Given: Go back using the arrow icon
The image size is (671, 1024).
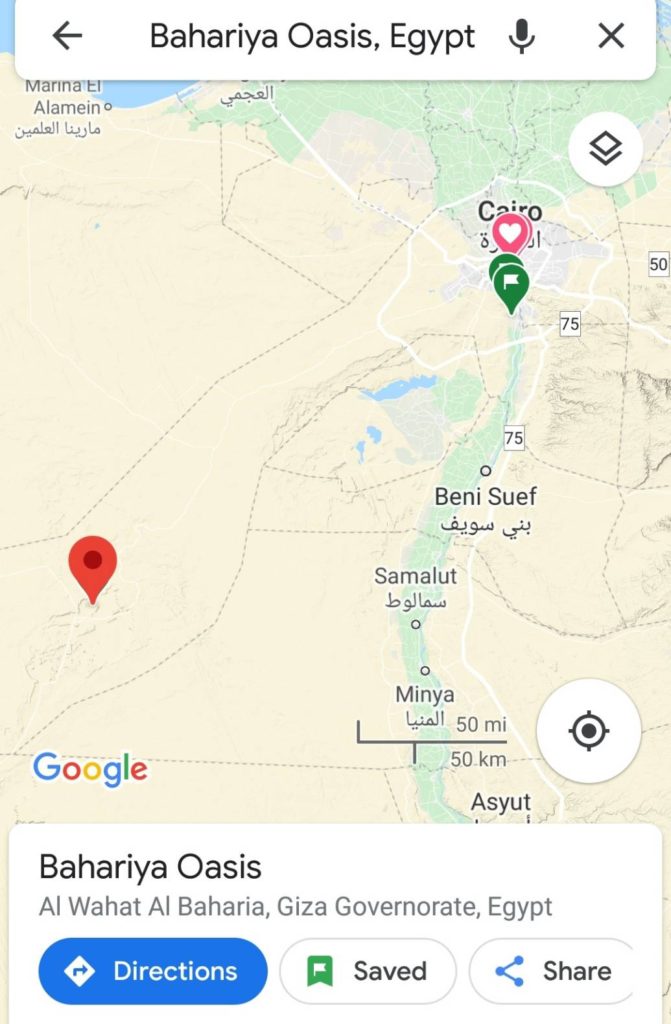Looking at the screenshot, I should tap(67, 37).
